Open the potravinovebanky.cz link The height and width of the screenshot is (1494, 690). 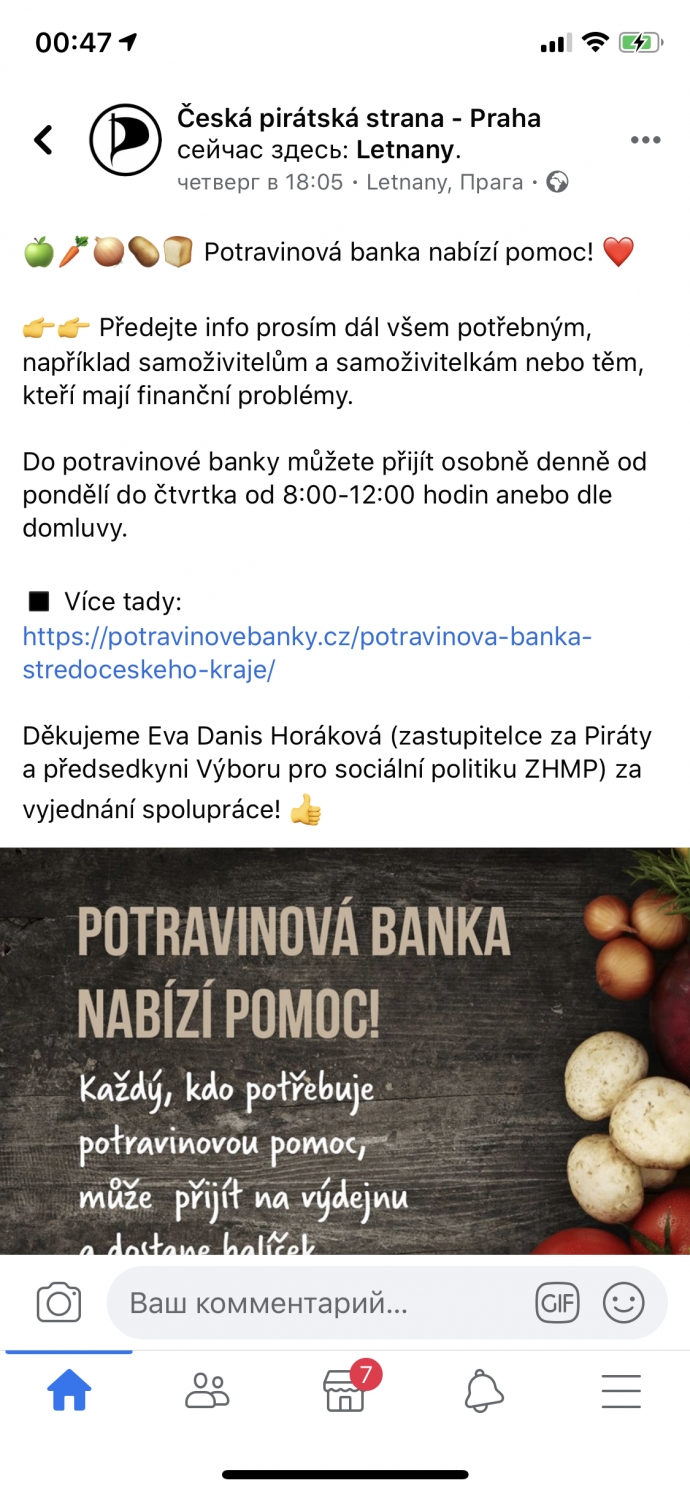[x=307, y=653]
